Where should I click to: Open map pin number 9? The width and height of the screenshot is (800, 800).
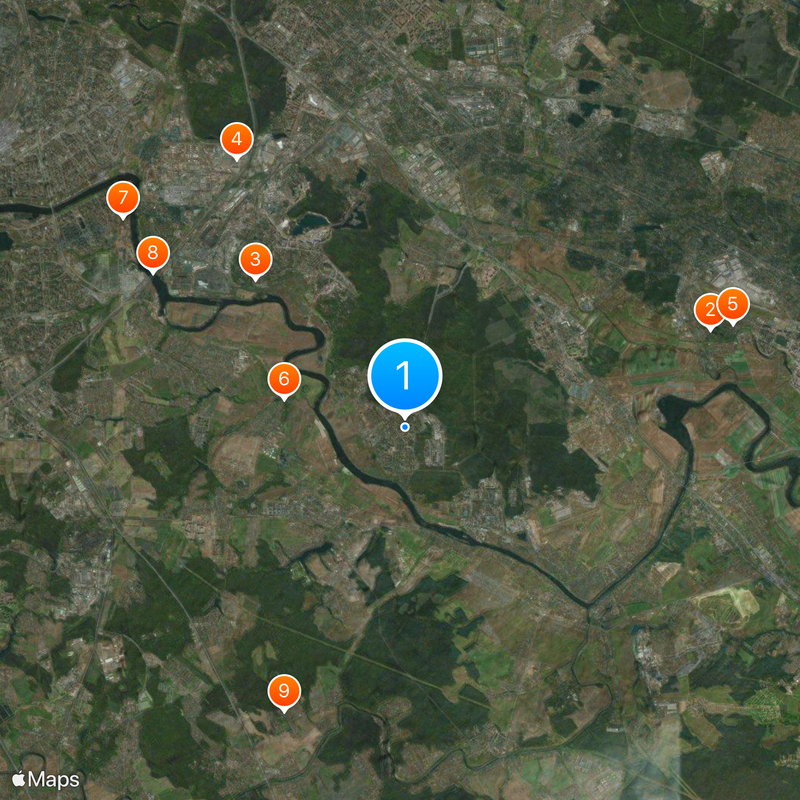[284, 691]
